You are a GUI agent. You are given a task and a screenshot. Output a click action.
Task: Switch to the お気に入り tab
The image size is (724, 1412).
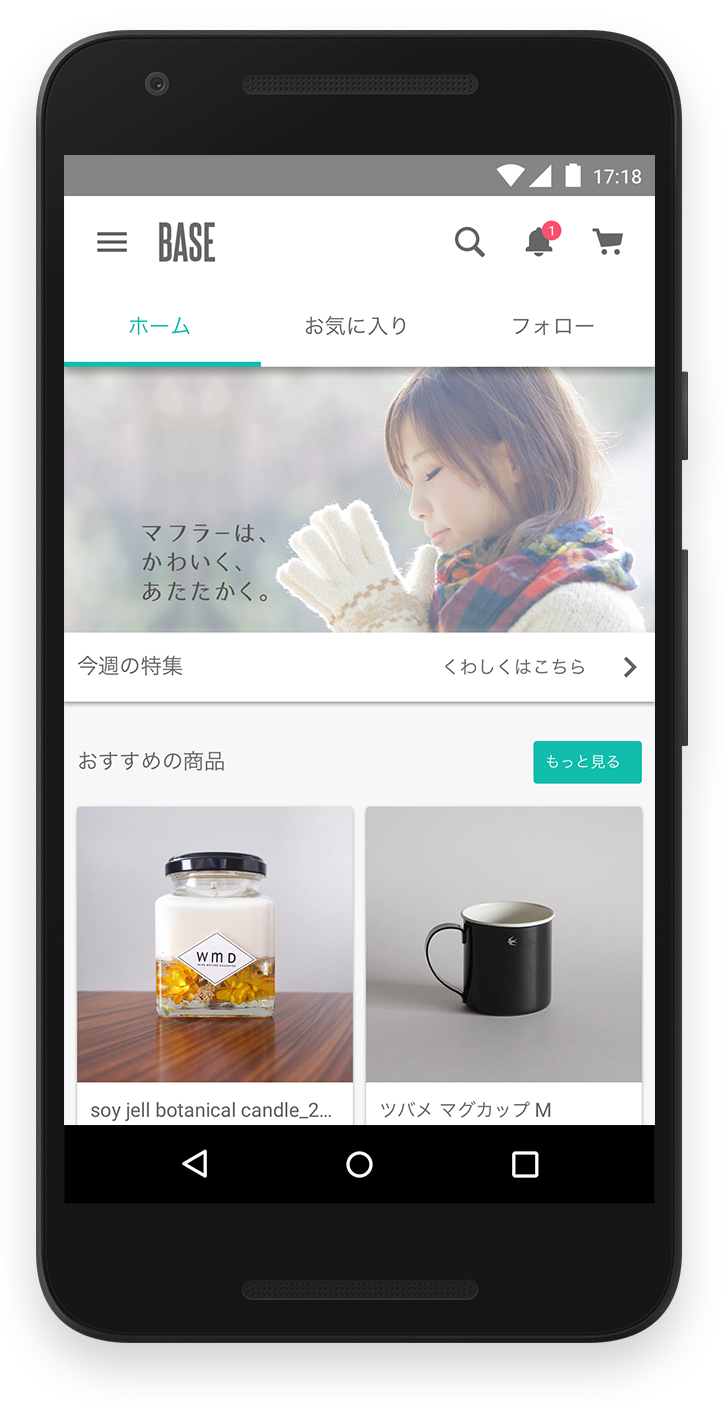[356, 326]
